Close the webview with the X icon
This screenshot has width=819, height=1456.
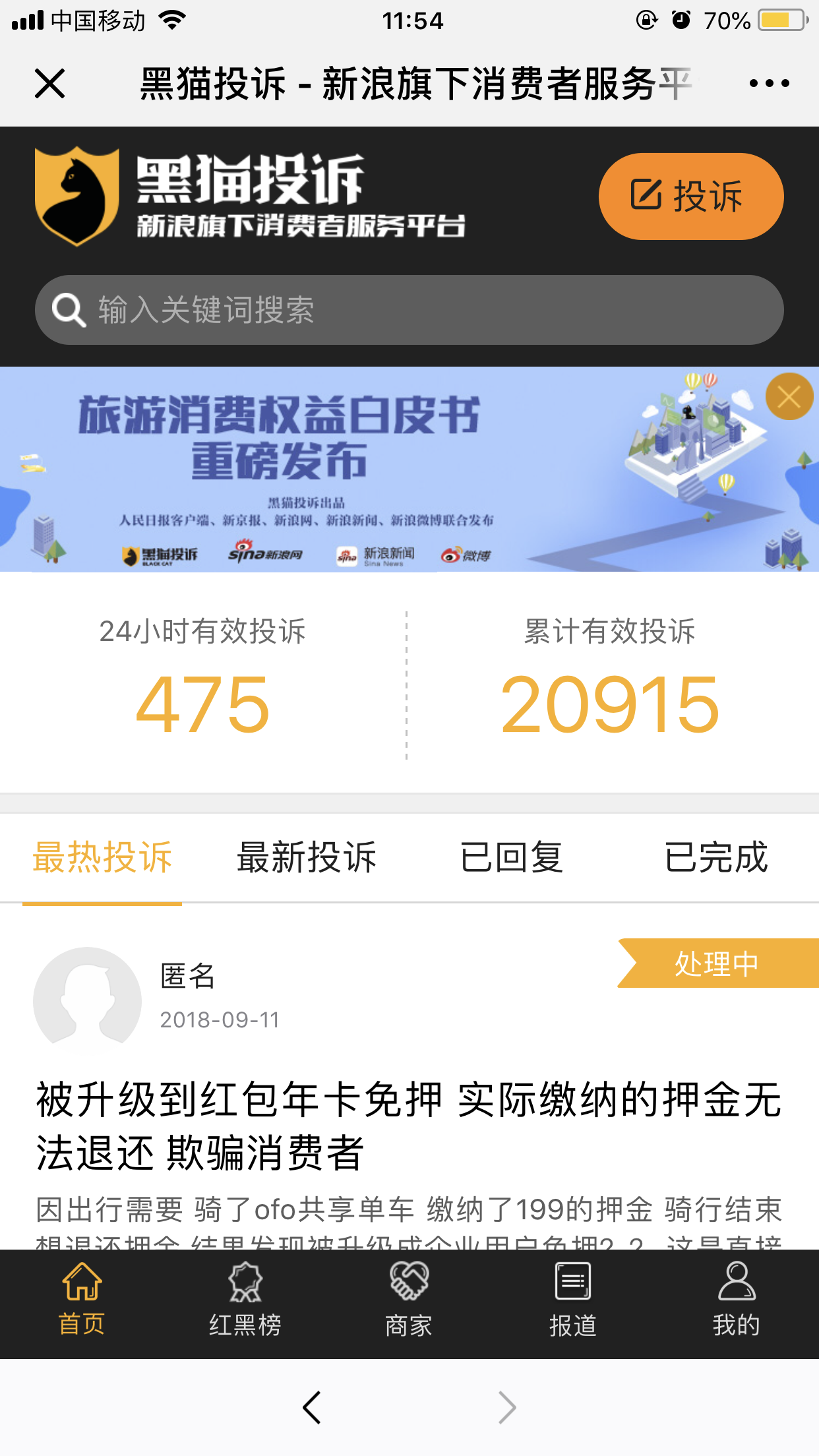coord(49,84)
